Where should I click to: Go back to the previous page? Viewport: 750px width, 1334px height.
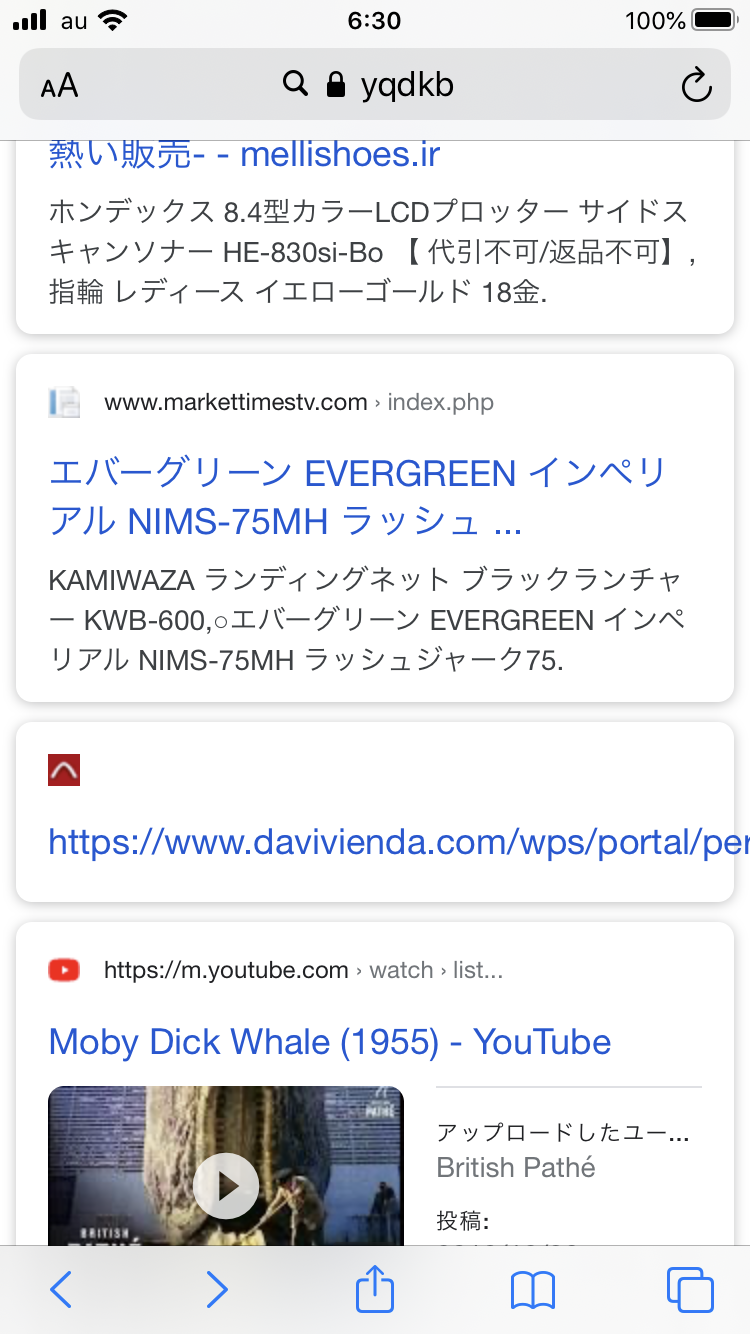pos(62,1290)
